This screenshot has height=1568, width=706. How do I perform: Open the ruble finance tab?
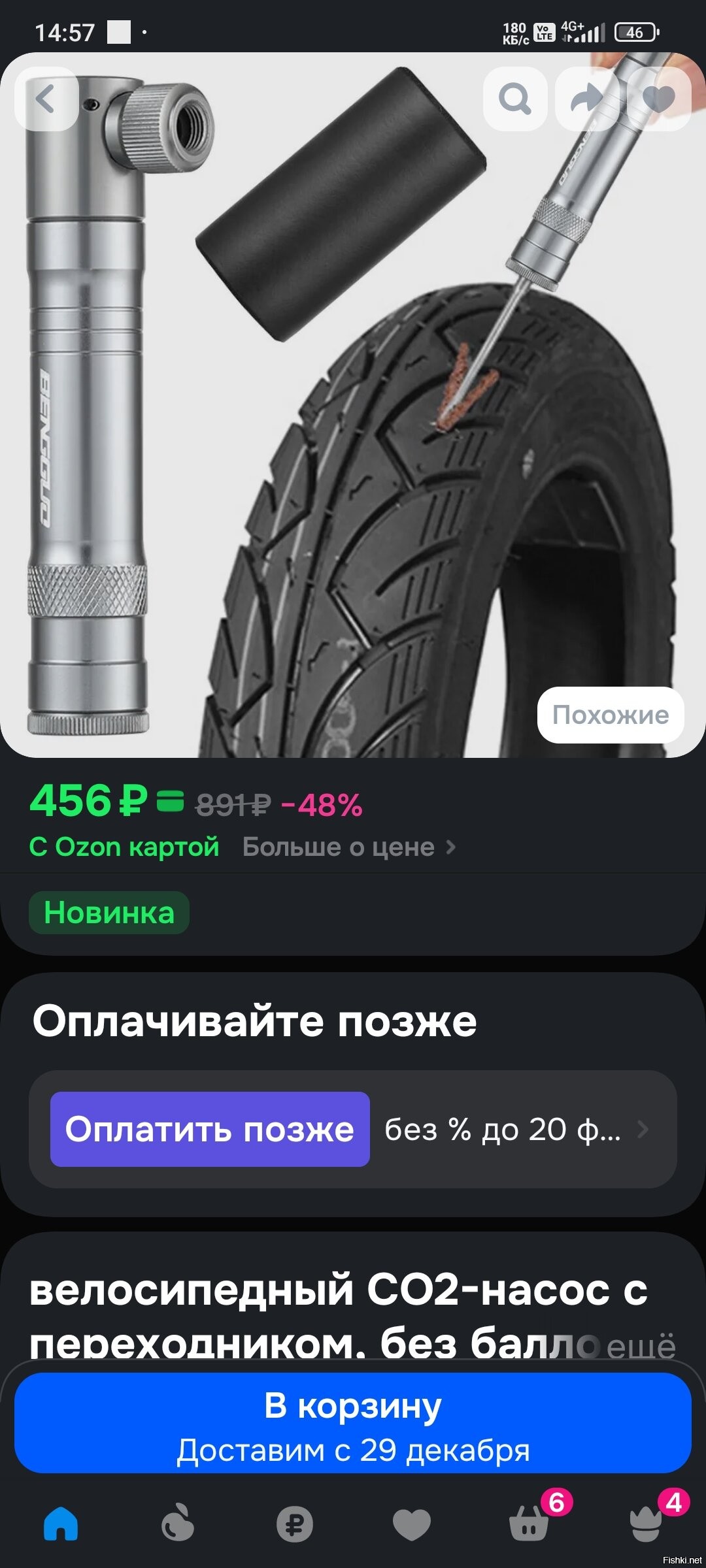(295, 1524)
